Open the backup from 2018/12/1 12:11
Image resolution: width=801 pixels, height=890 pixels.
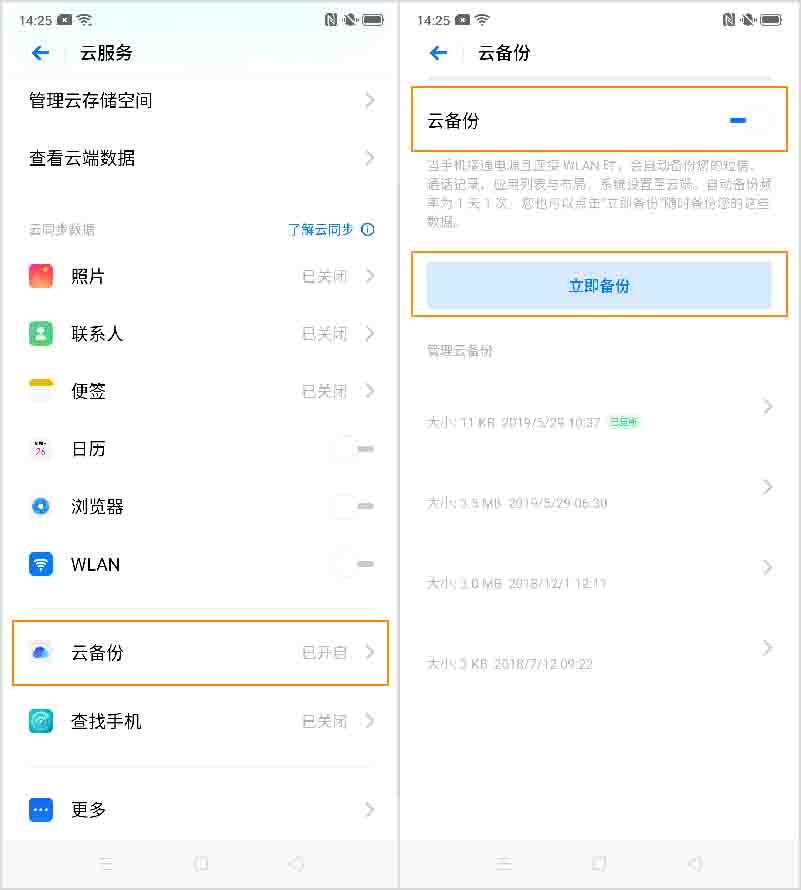pos(599,570)
